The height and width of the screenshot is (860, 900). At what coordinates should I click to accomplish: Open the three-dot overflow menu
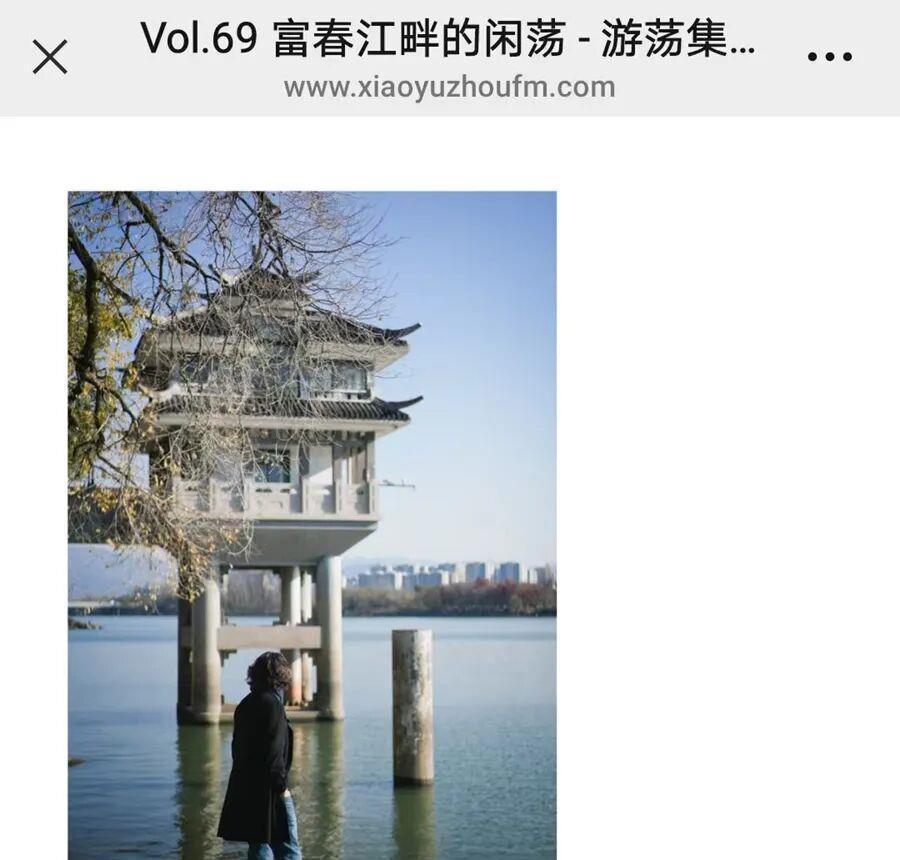[x=829, y=57]
